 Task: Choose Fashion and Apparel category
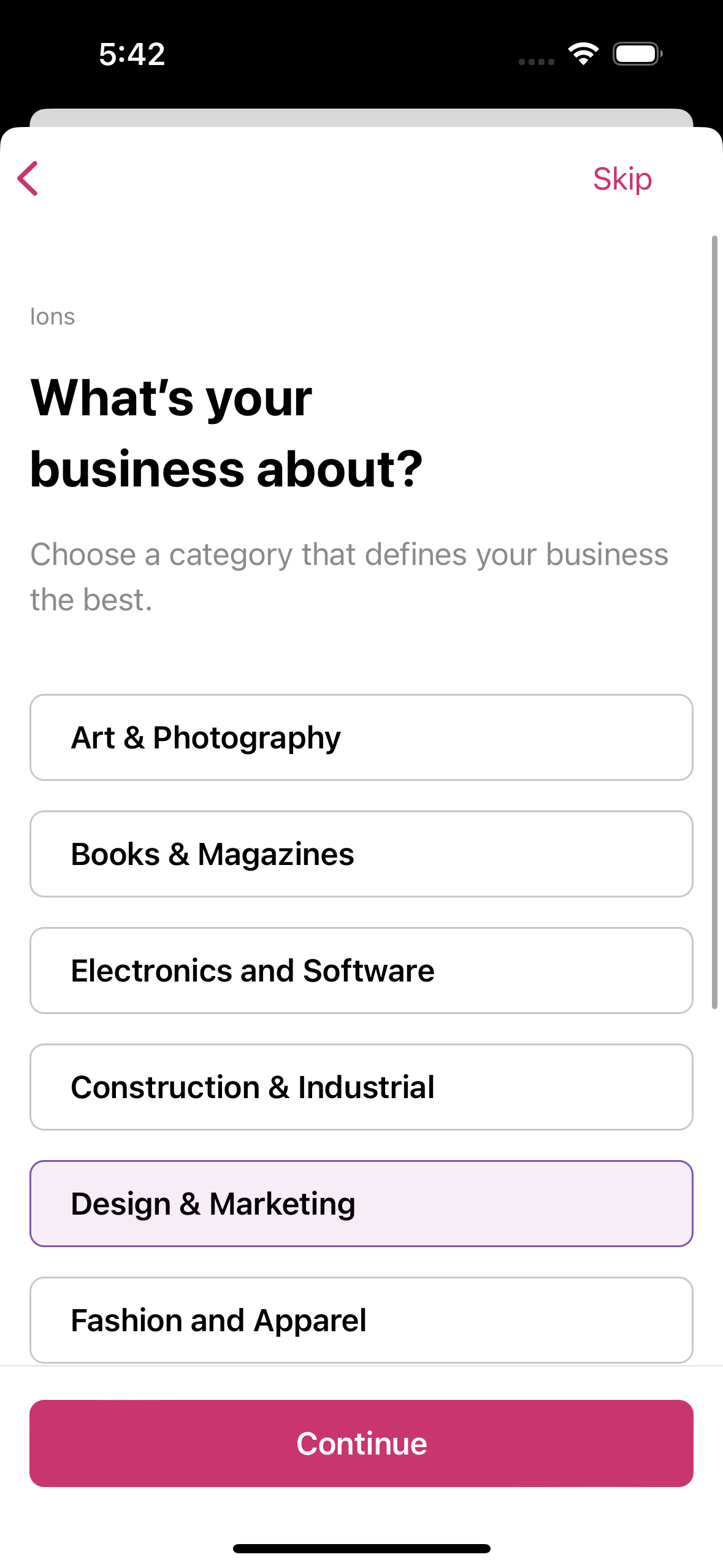click(x=361, y=1319)
